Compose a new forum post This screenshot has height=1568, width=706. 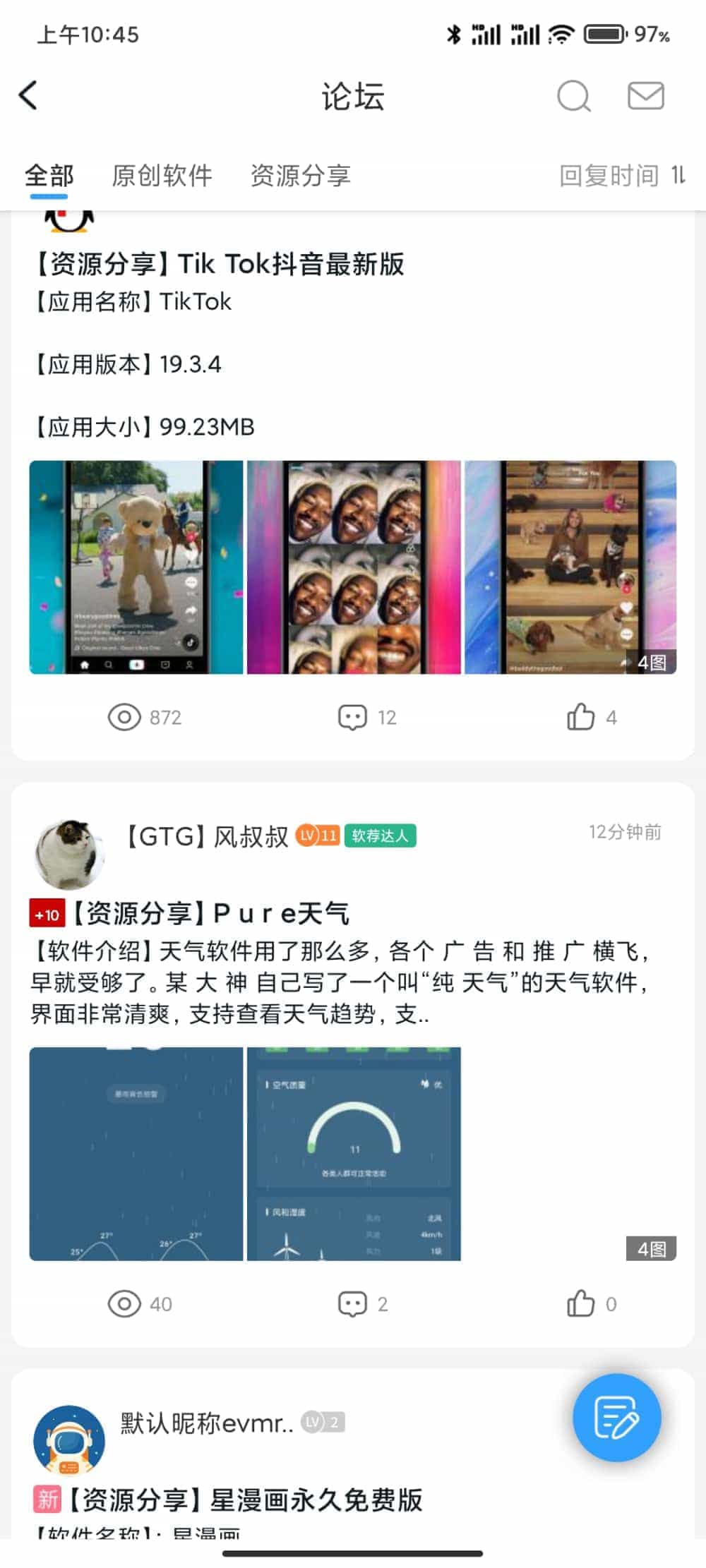click(616, 1418)
